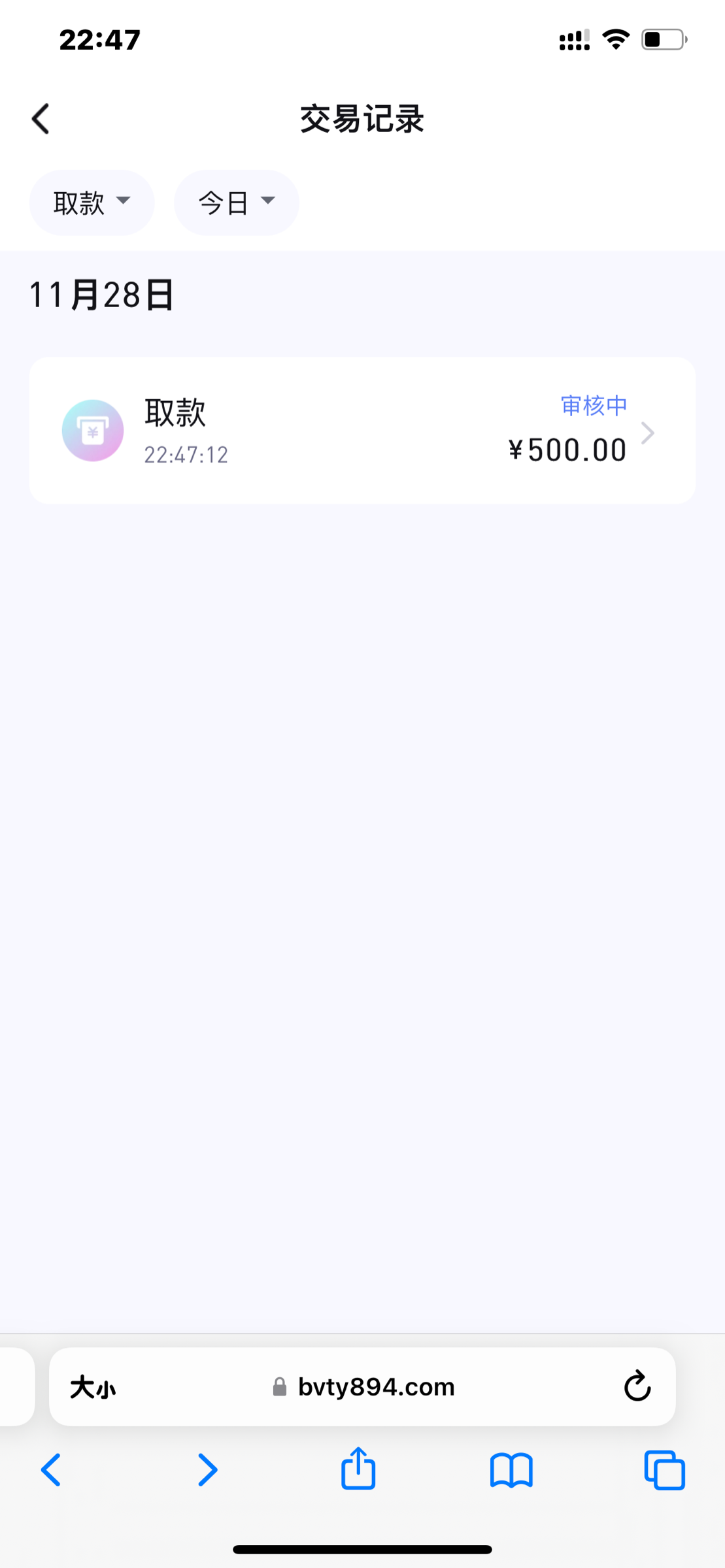Open the ¥500.00 取款 transaction details

point(362,431)
